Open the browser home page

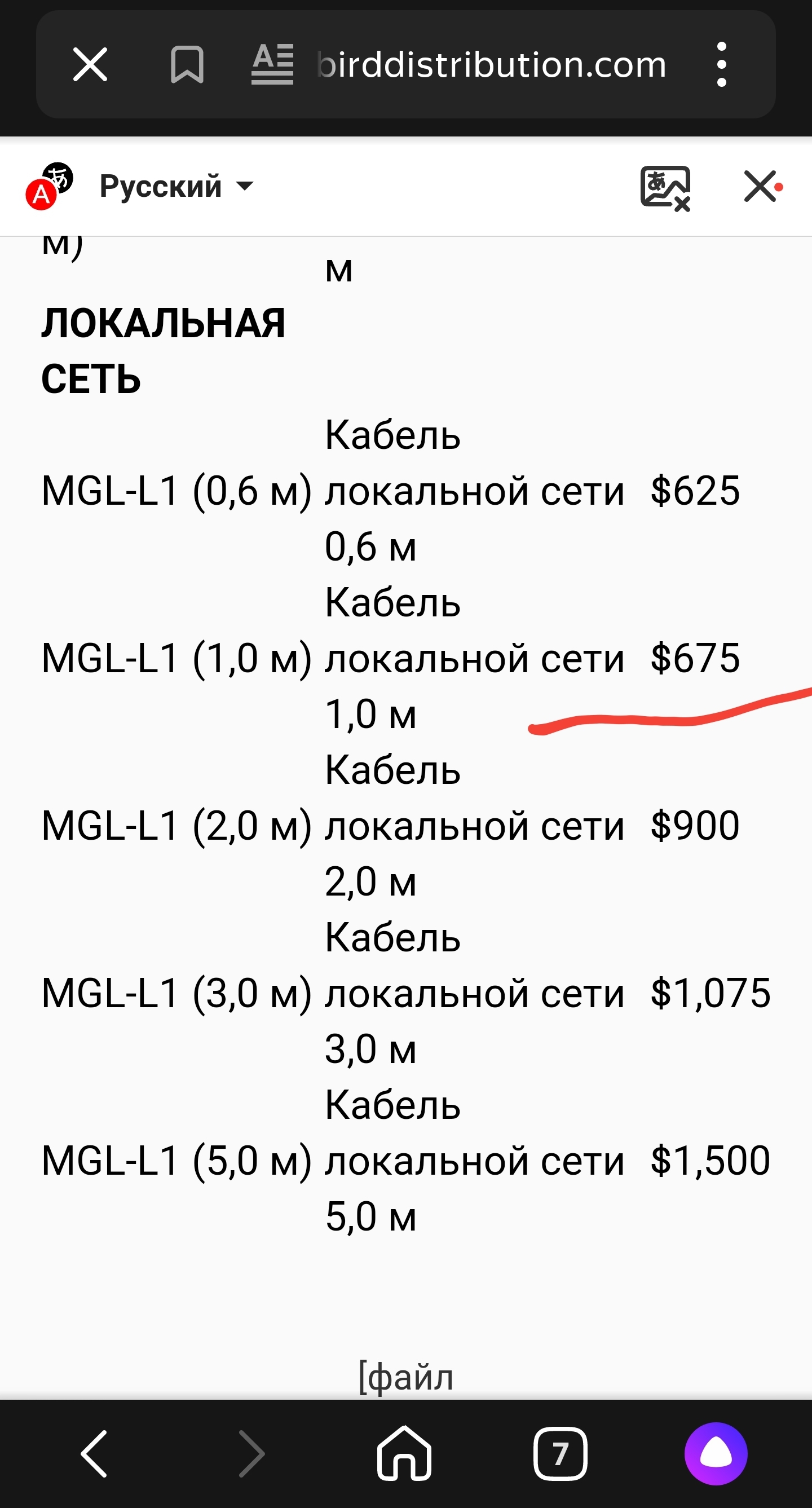point(404,1454)
